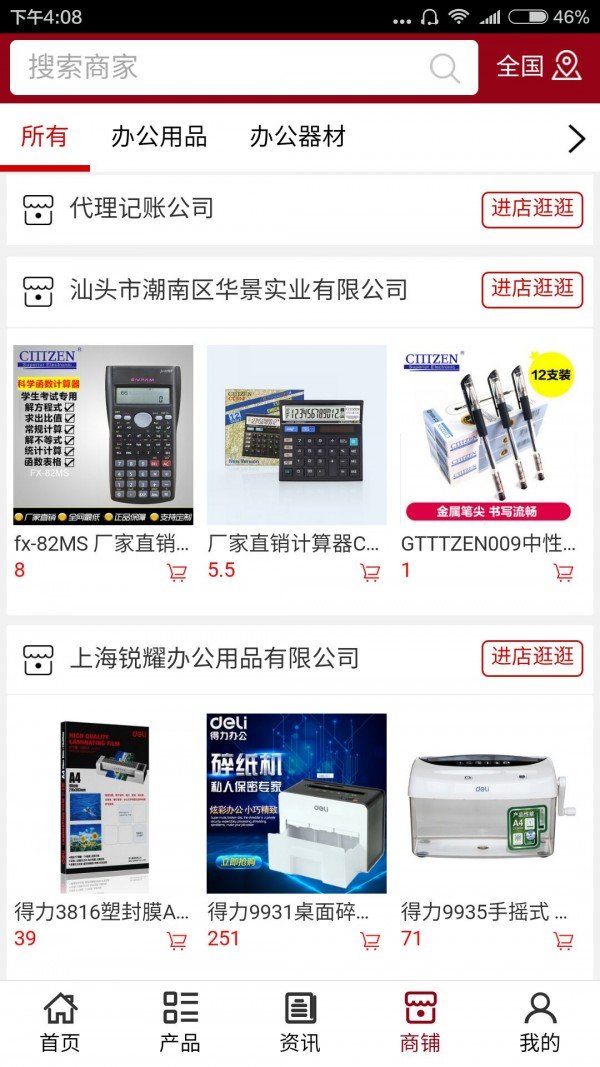Expand more categories with the arrow

click(x=576, y=139)
